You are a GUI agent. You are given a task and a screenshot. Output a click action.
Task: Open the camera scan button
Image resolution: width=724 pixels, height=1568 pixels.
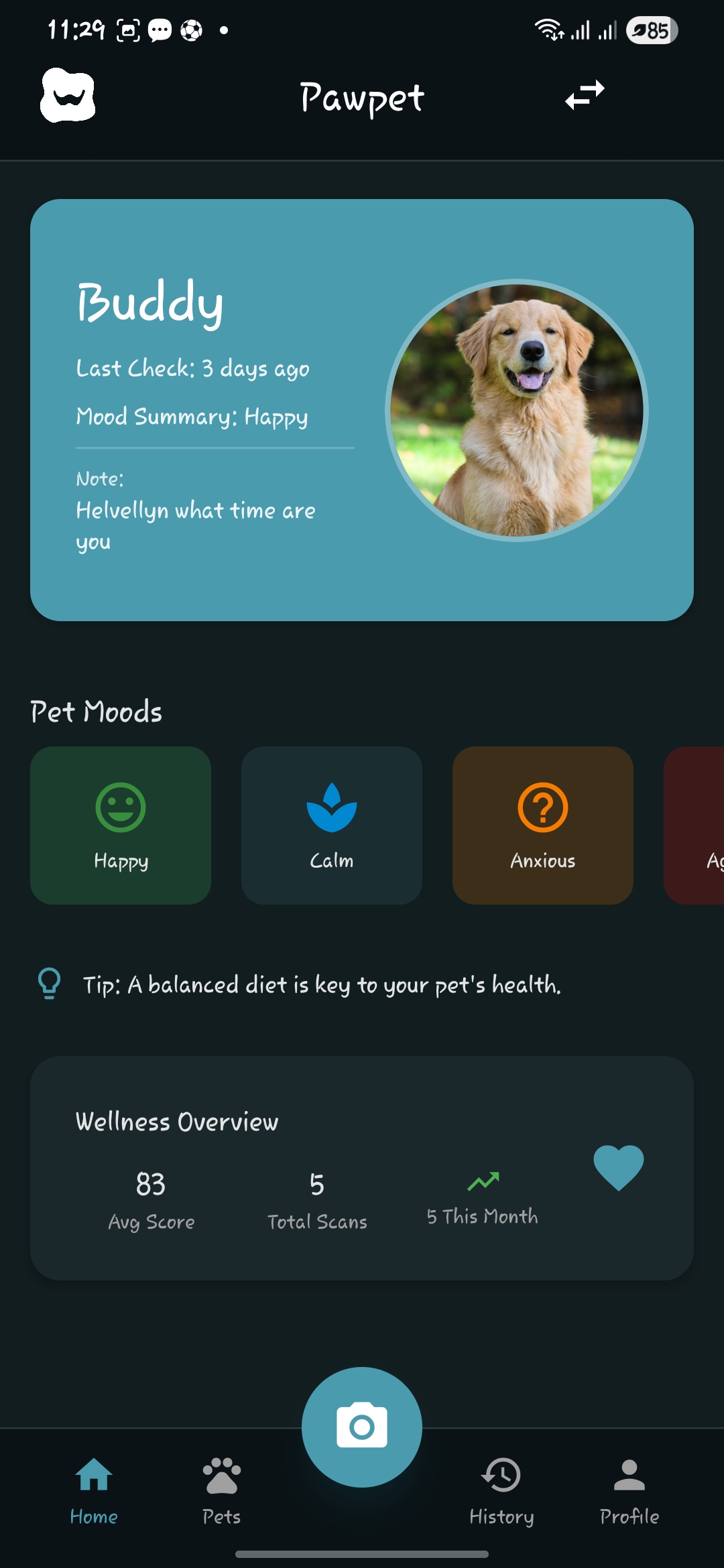[x=362, y=1427]
